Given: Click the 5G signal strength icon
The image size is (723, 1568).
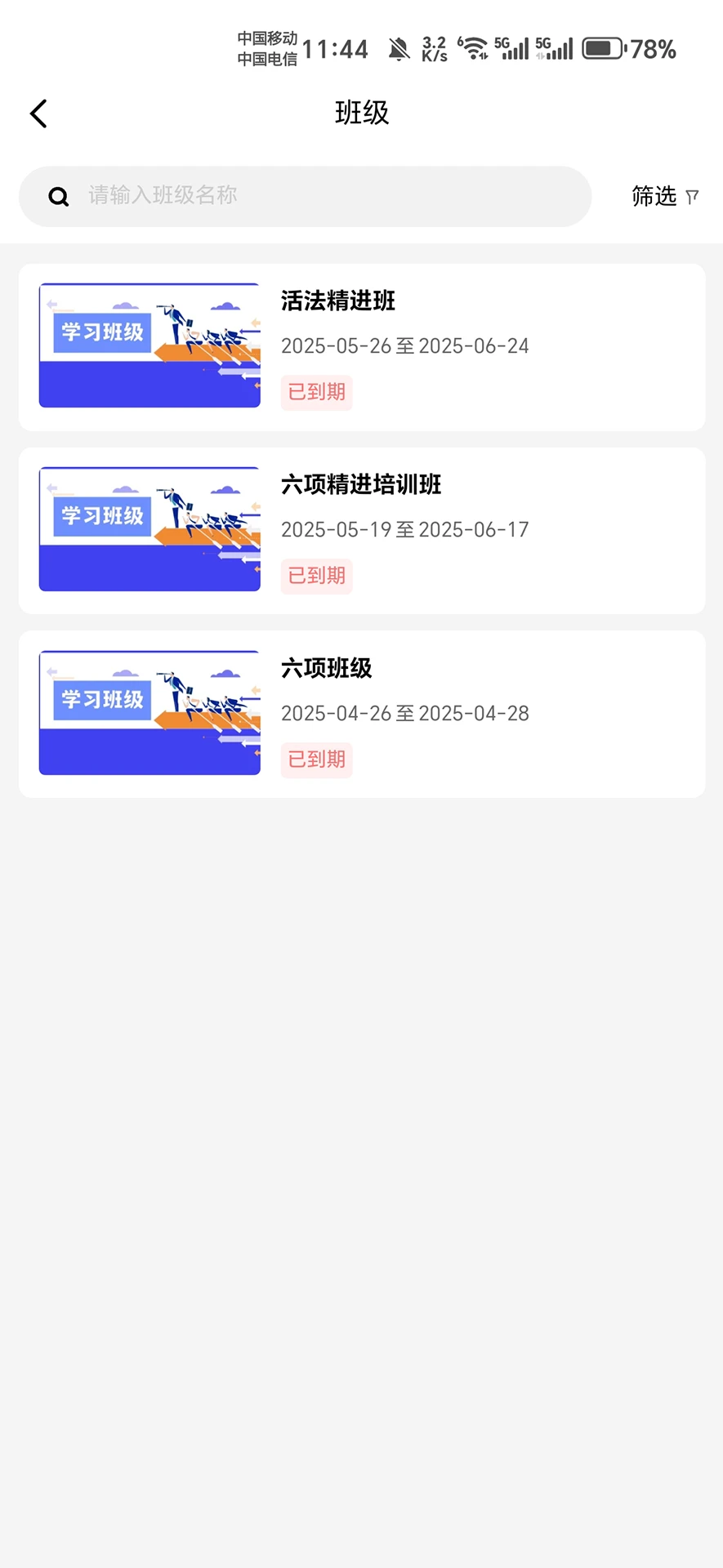Looking at the screenshot, I should (515, 49).
